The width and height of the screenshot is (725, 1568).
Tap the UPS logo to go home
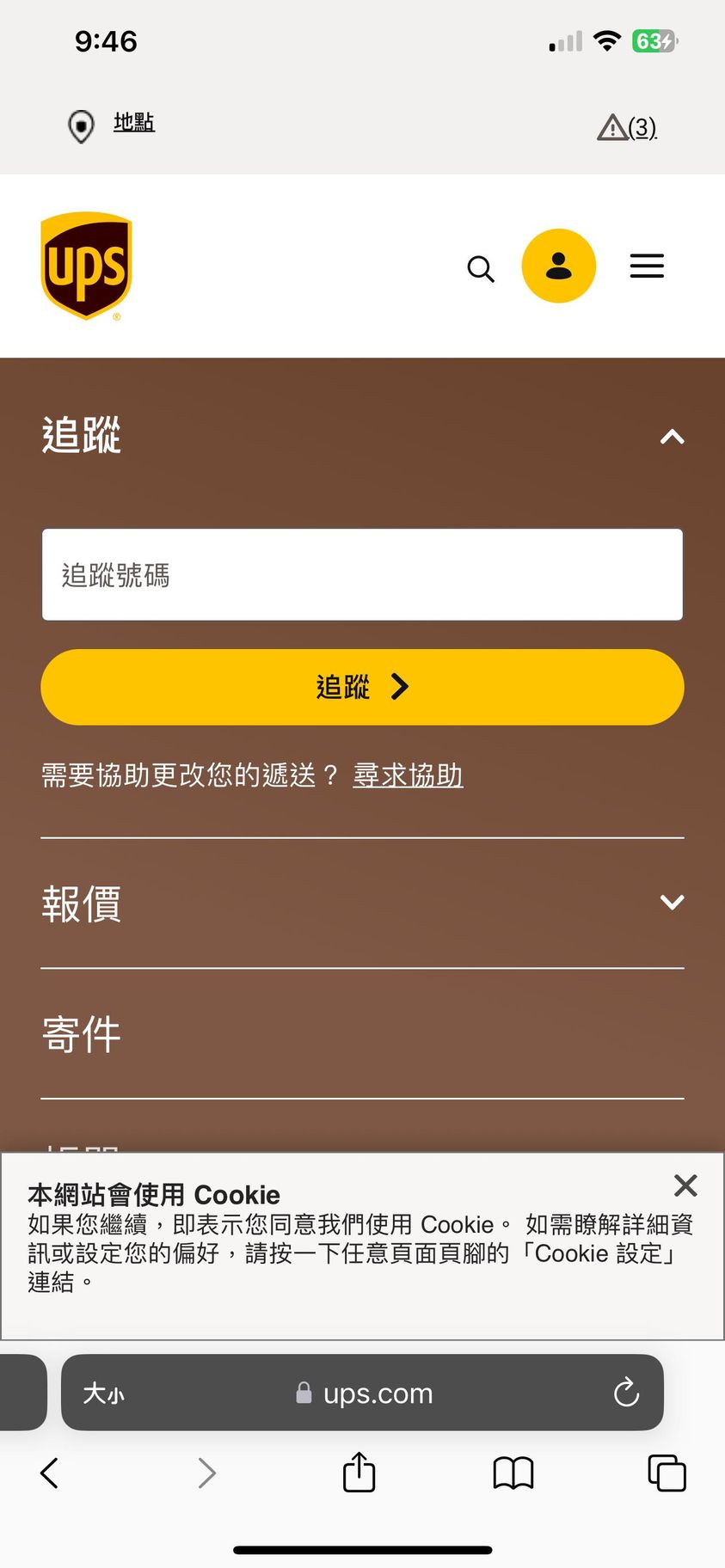(x=87, y=266)
